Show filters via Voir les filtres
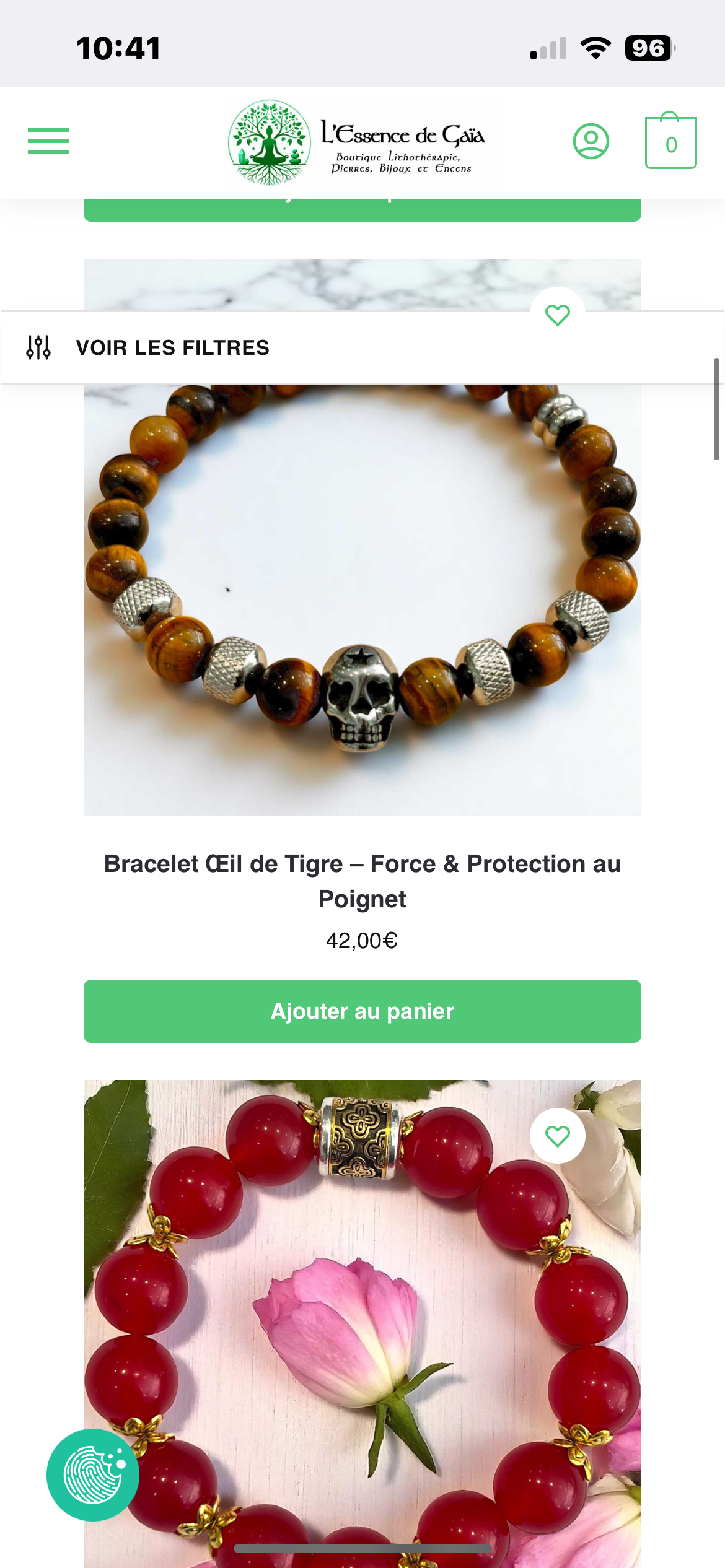725x1568 pixels. pos(362,347)
